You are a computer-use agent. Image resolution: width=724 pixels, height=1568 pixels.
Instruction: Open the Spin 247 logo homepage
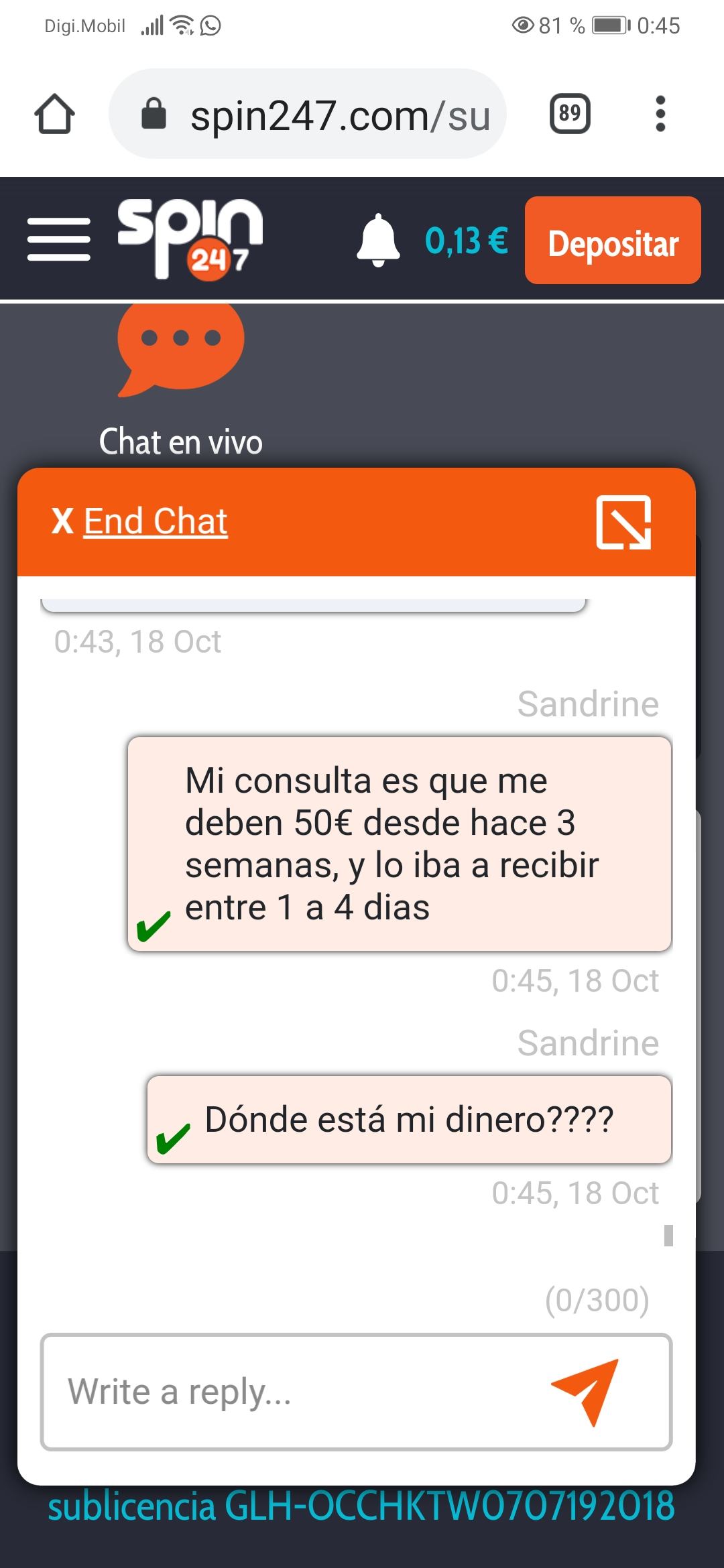190,239
